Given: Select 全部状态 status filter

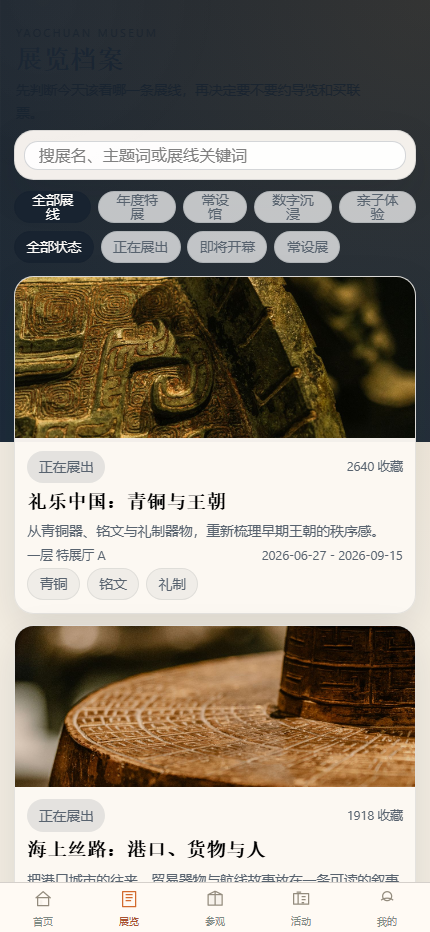Looking at the screenshot, I should point(54,247).
